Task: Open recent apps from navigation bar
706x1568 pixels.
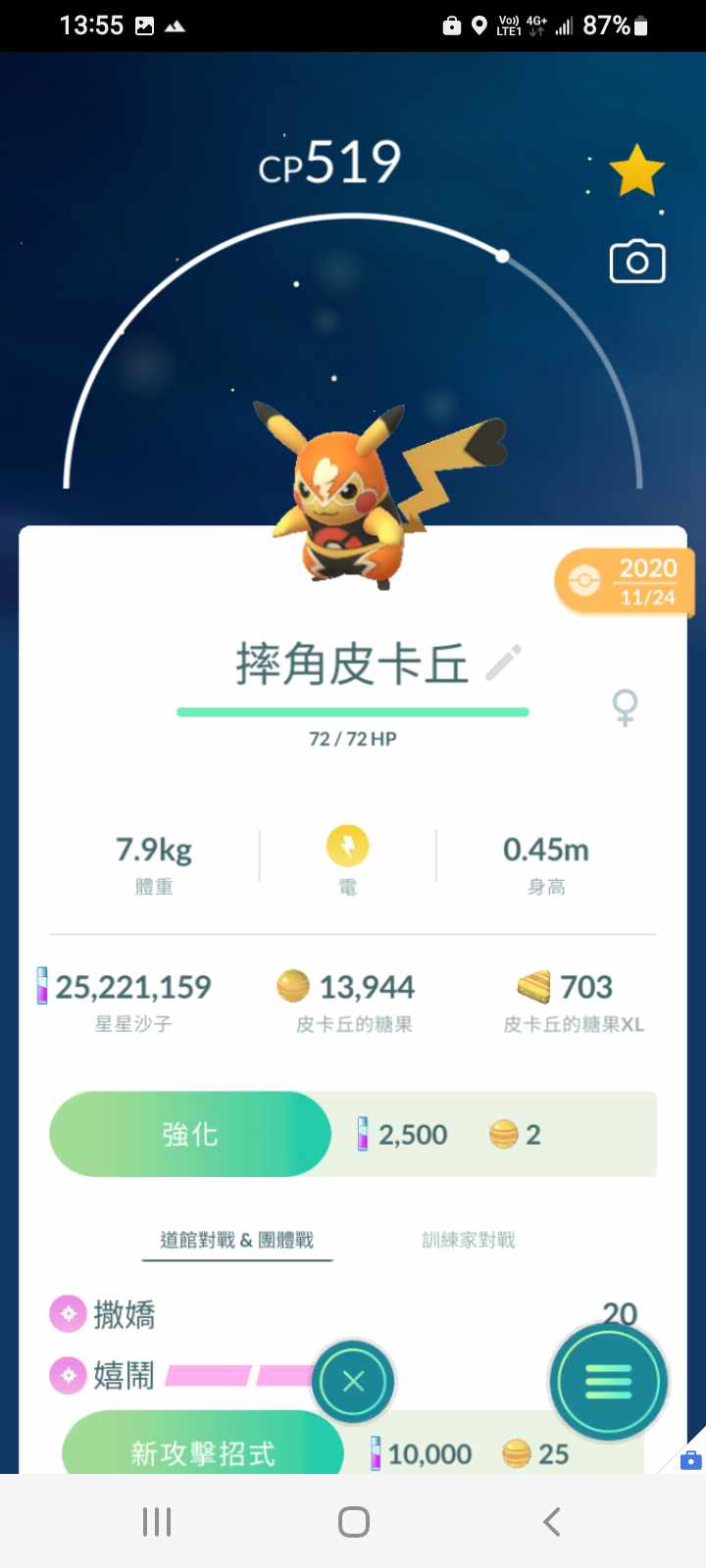Action: [x=157, y=1521]
